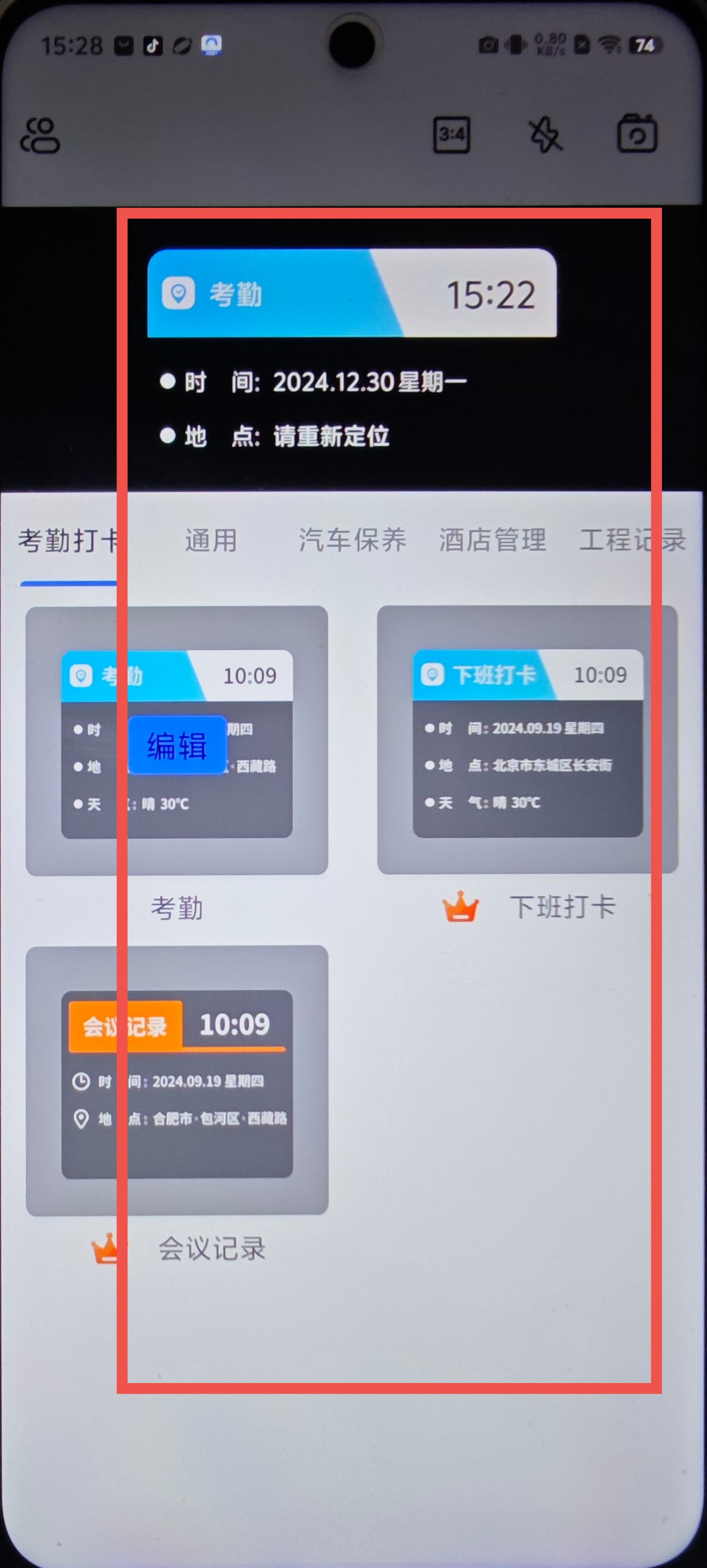
Task: Go to the 工程记录 tab
Action: 632,541
